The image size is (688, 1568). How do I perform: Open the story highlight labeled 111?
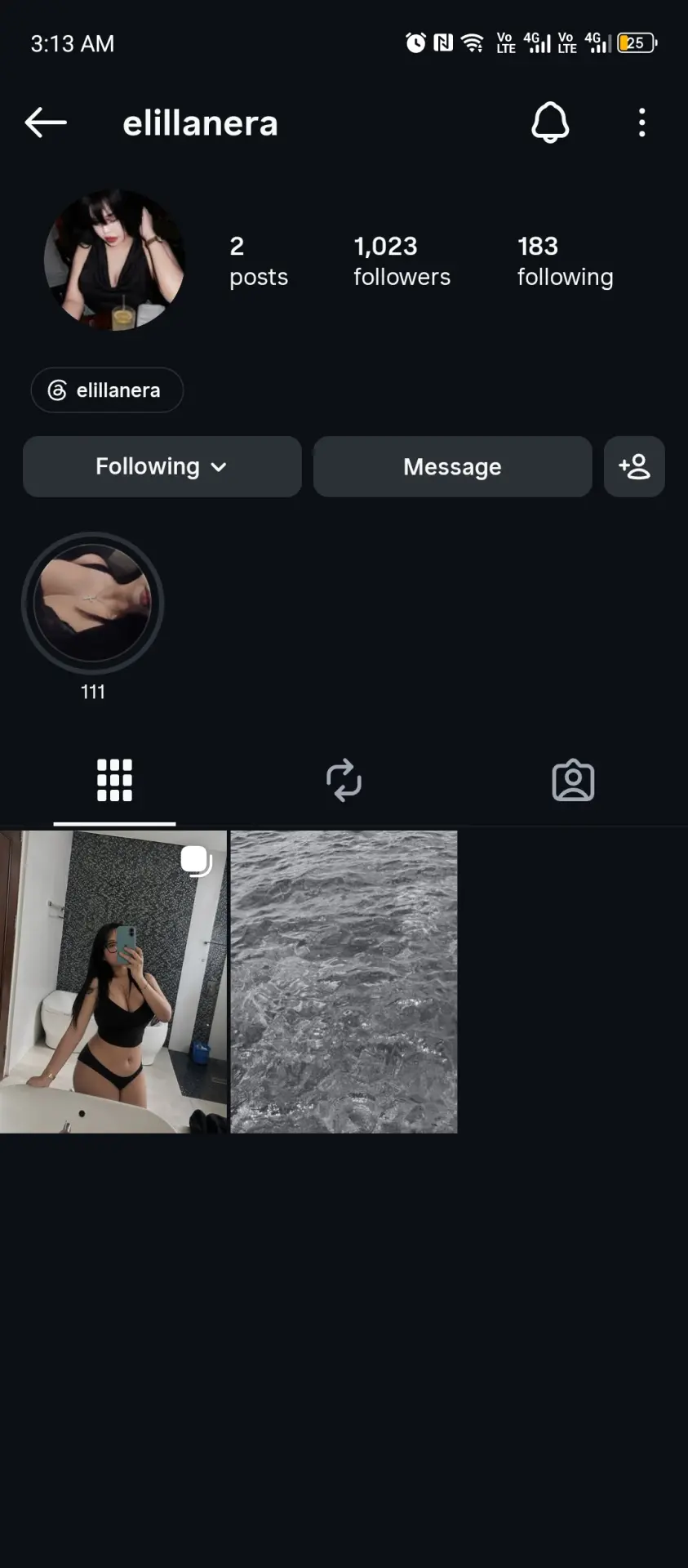coord(93,604)
